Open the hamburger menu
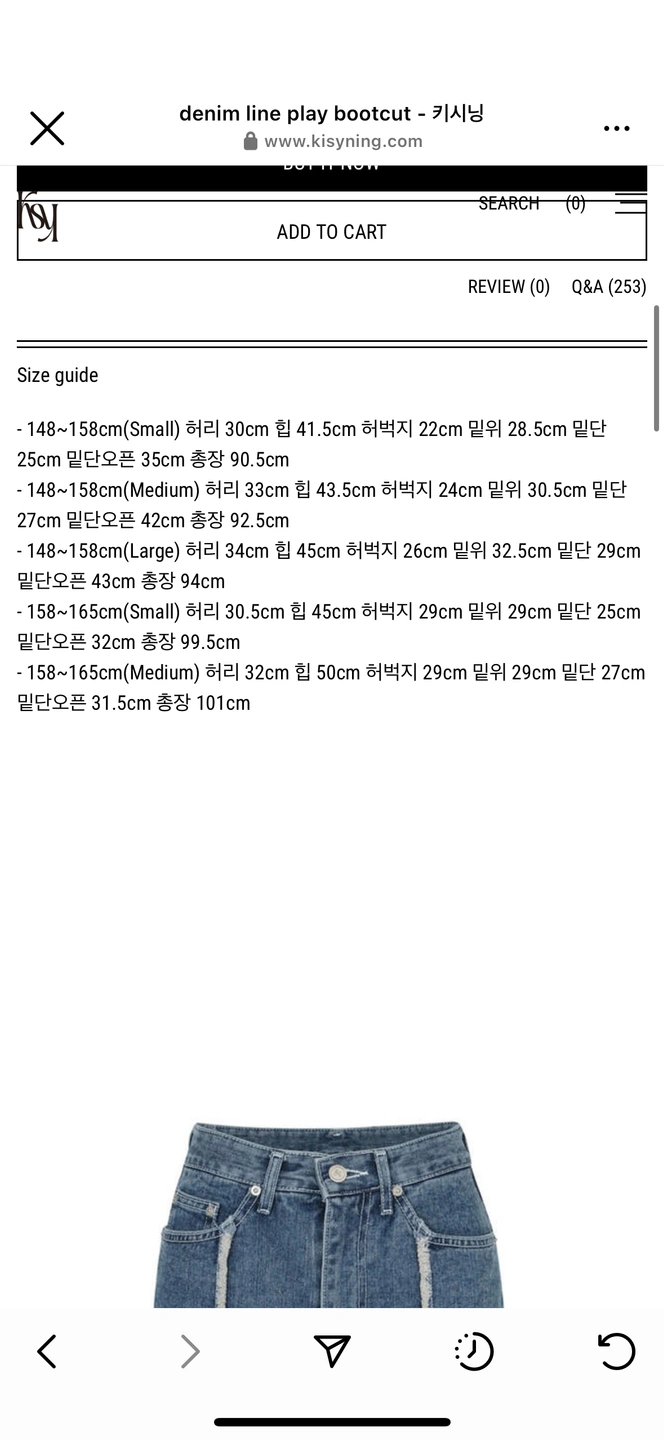664x1440 pixels. coord(631,203)
